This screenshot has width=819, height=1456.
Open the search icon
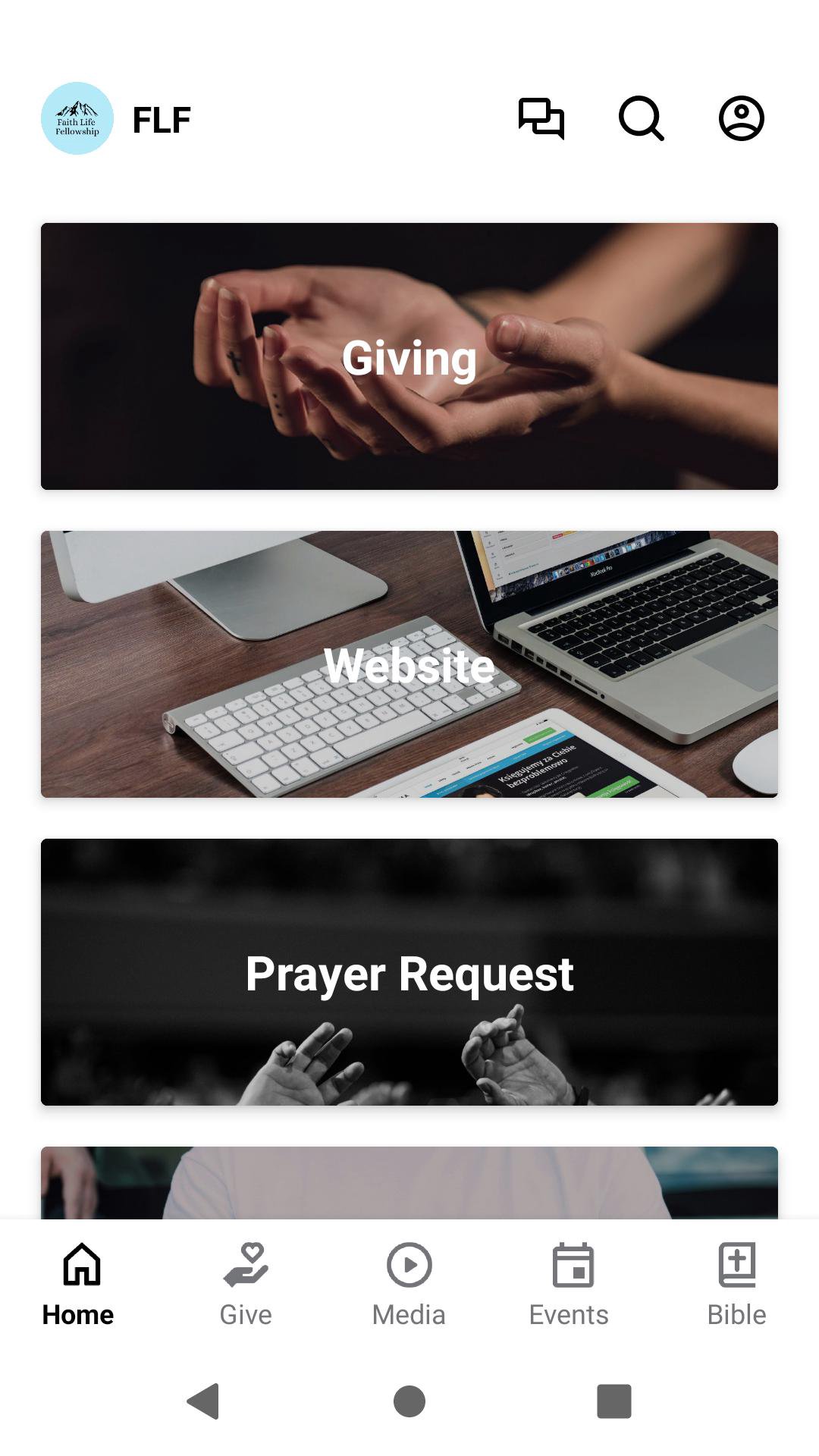(642, 118)
